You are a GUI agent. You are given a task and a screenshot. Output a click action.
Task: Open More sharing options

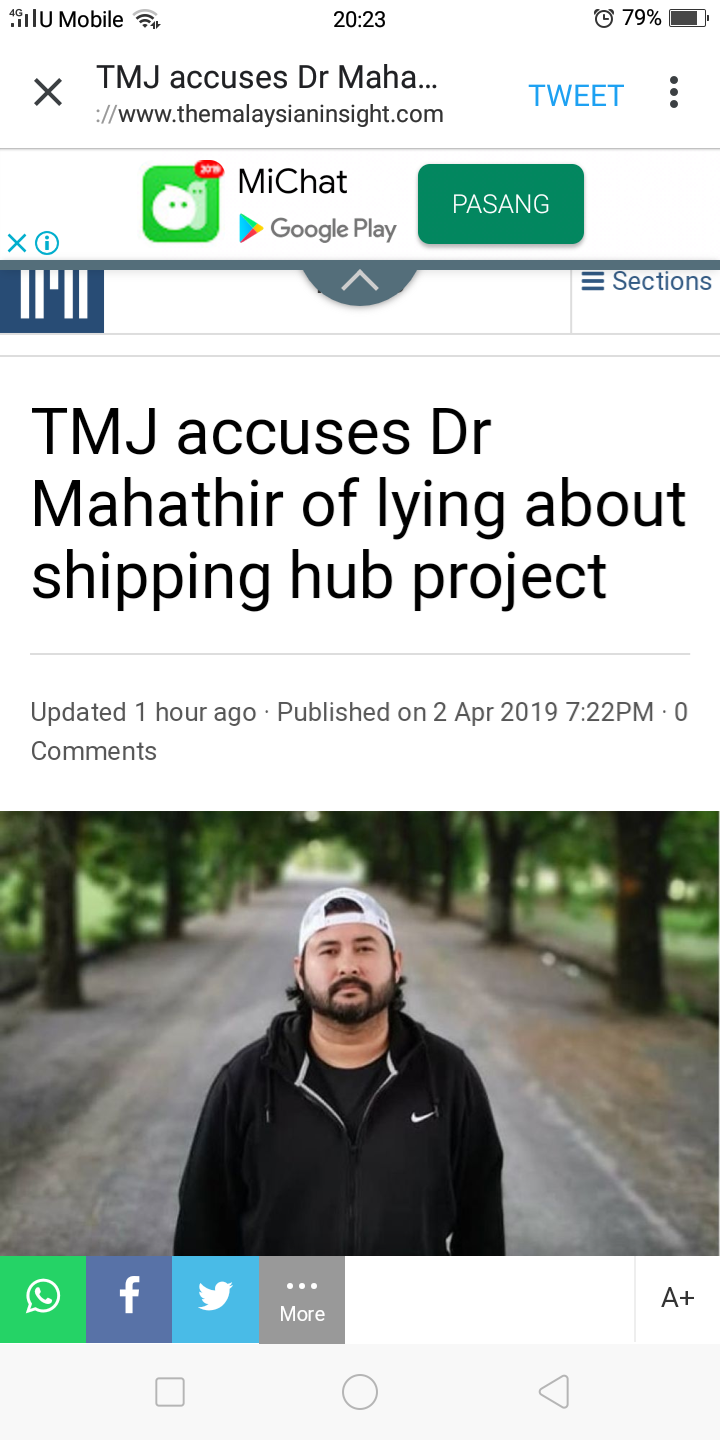click(x=302, y=1298)
